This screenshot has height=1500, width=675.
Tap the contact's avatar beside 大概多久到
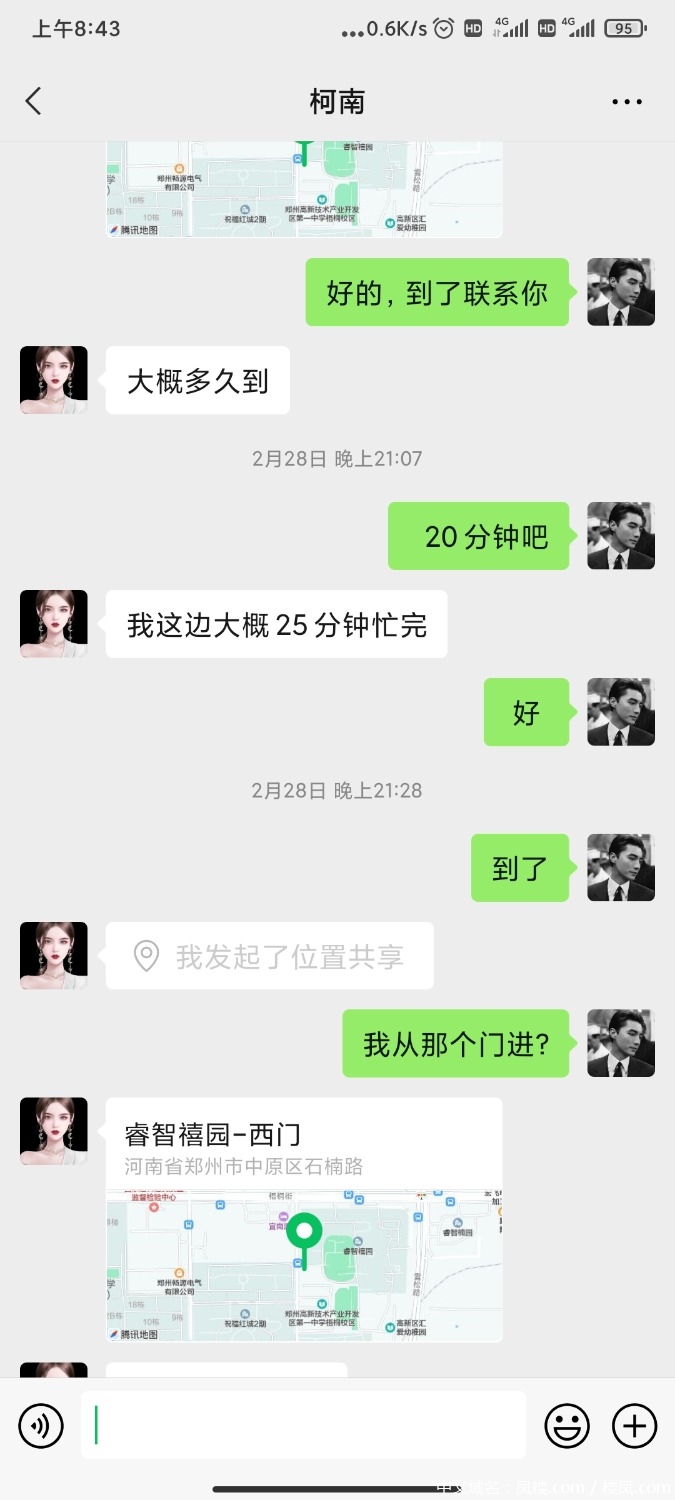(x=54, y=380)
